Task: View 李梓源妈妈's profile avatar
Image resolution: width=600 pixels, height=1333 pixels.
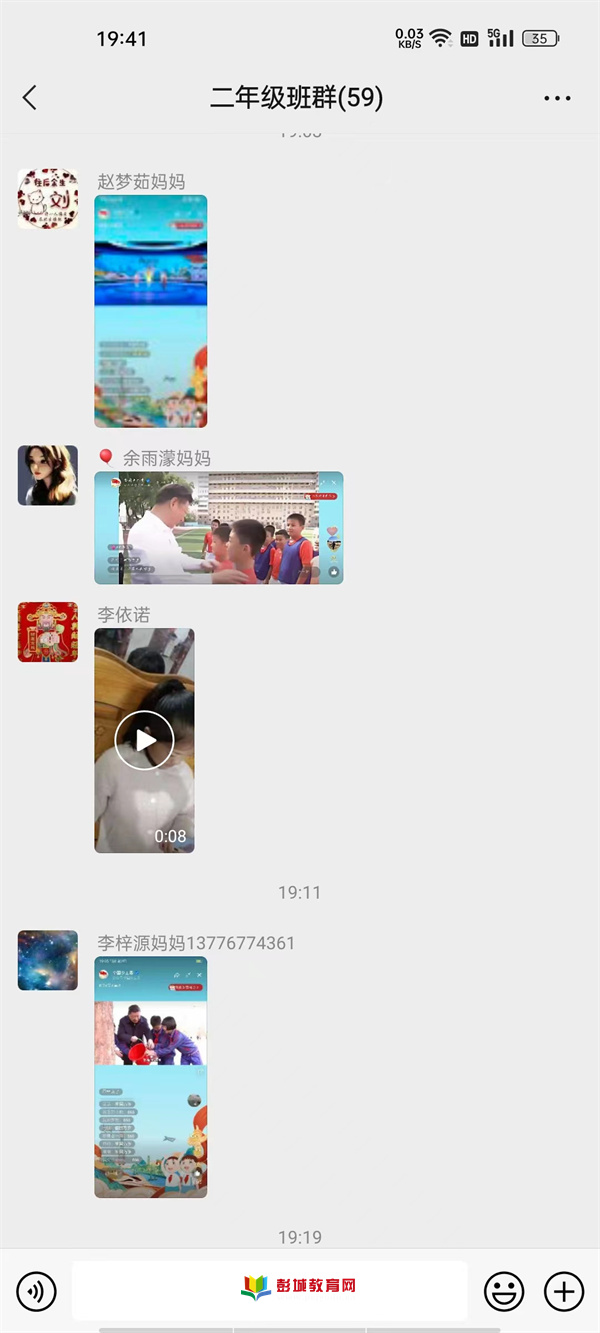Action: (x=48, y=960)
